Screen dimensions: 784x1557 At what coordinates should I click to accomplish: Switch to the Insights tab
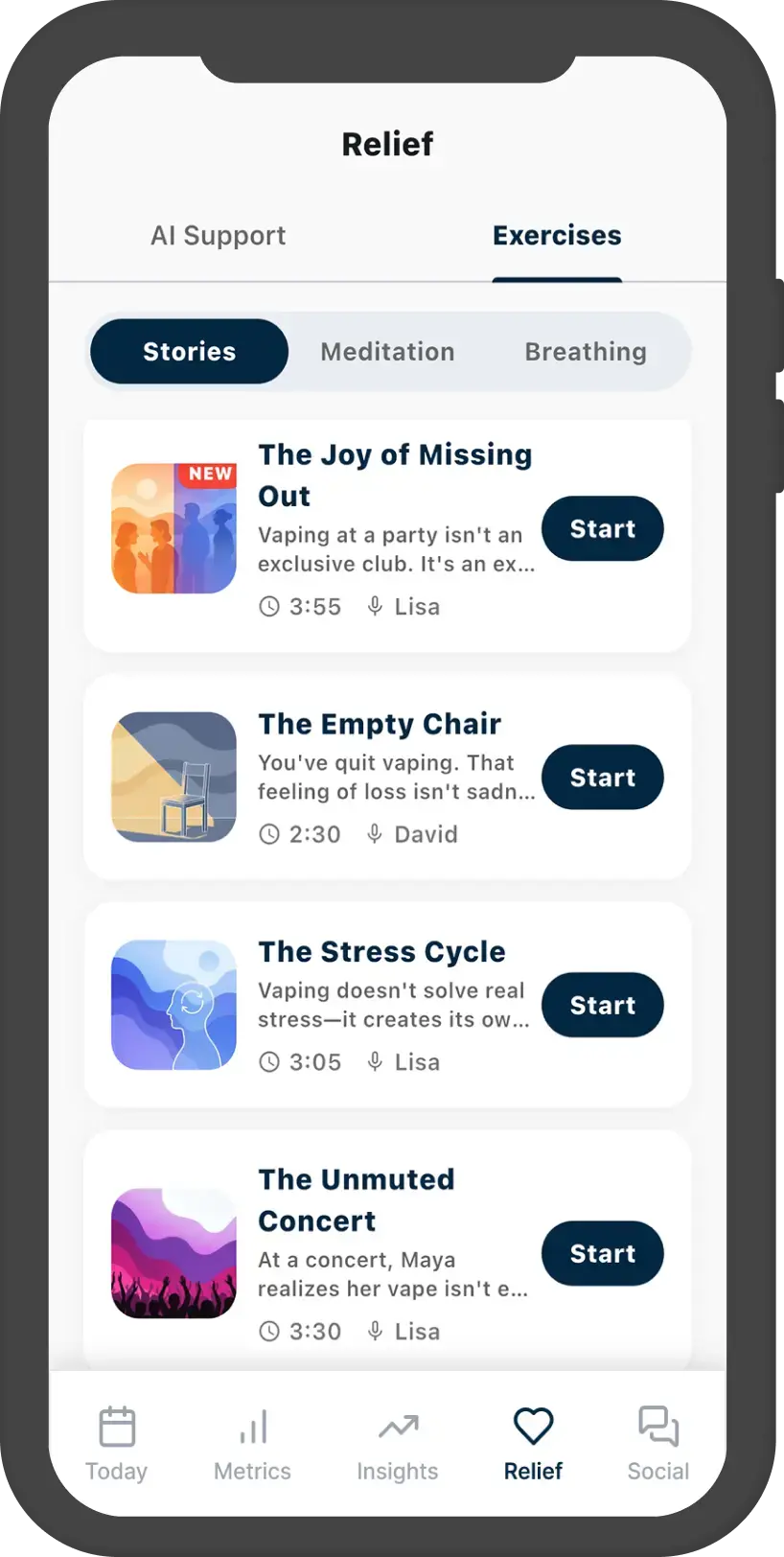pyautogui.click(x=397, y=1443)
